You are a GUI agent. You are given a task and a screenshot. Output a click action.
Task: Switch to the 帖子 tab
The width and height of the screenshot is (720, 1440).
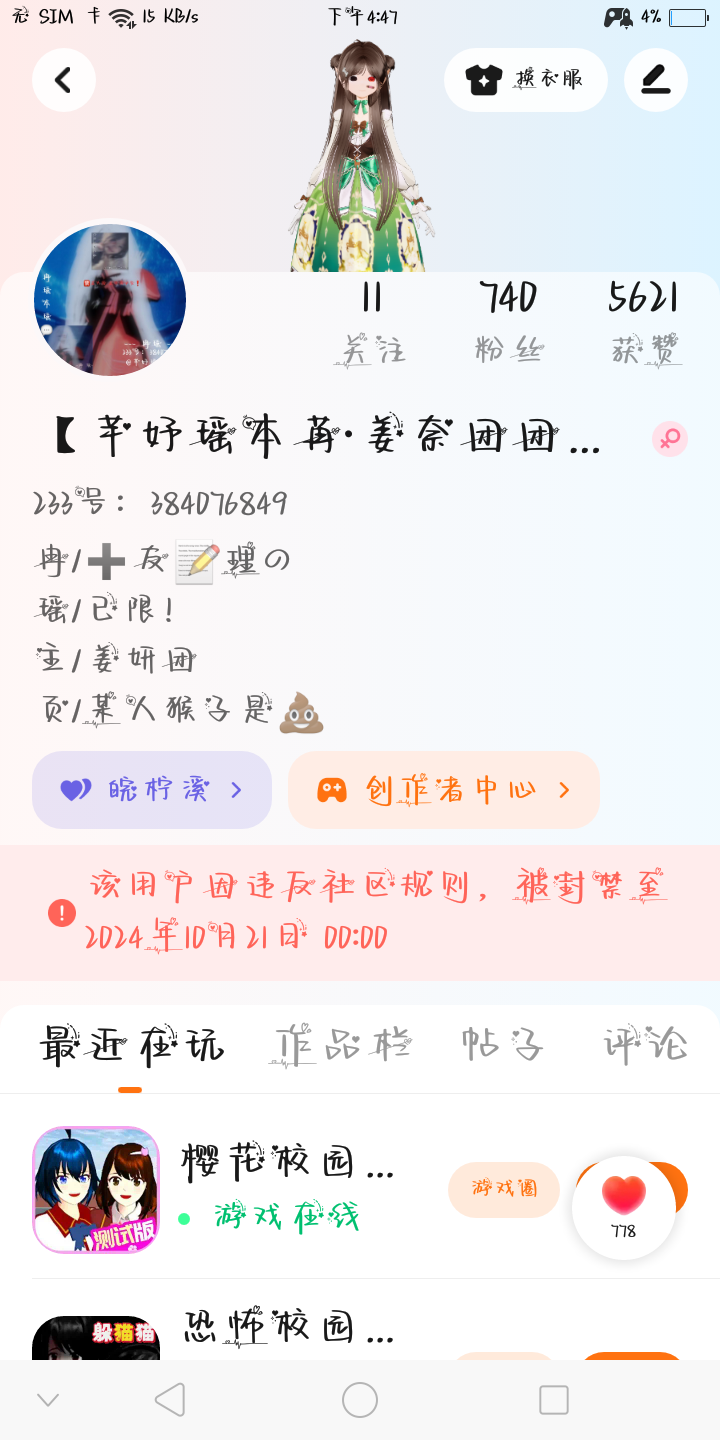click(x=502, y=1045)
